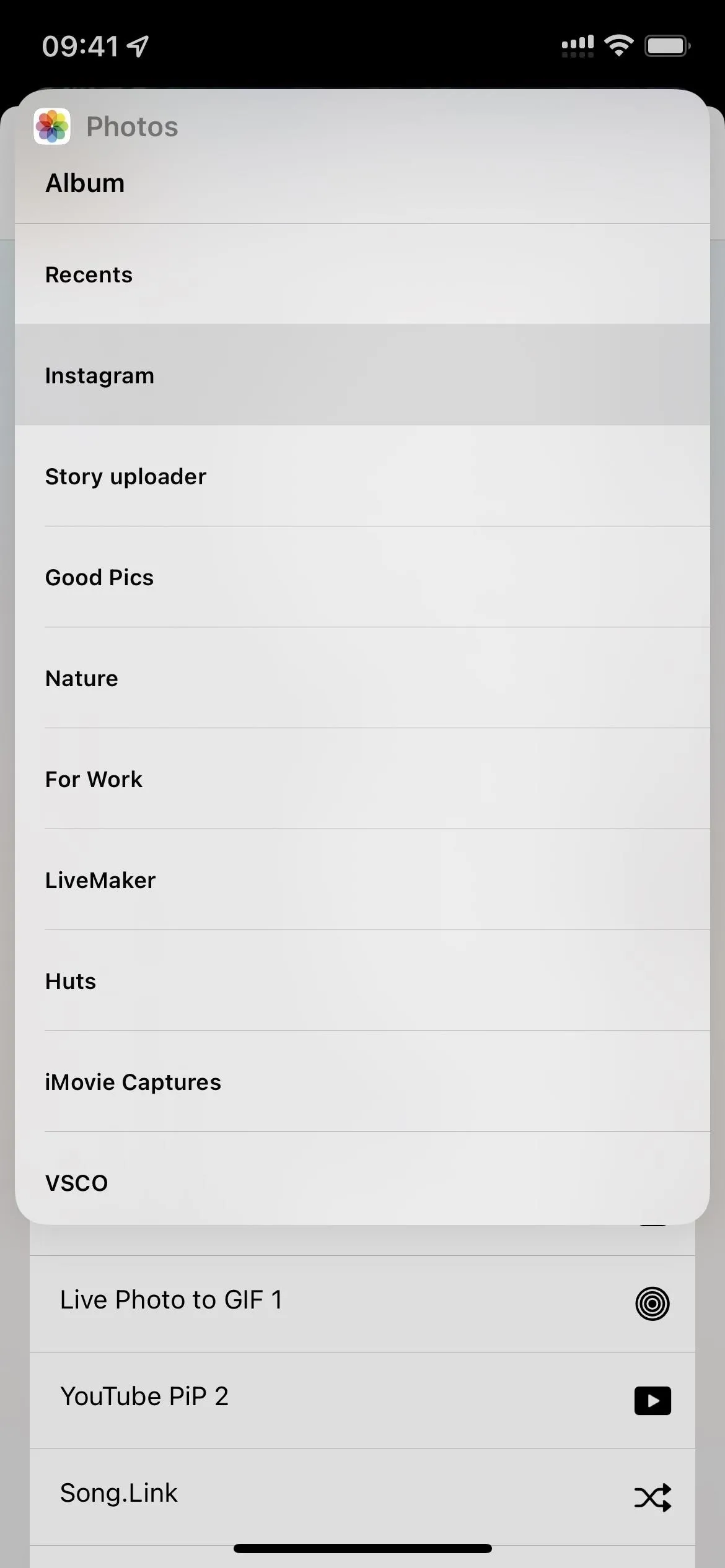The height and width of the screenshot is (1568, 725).
Task: Choose the iMovie Captures album
Action: (362, 1081)
